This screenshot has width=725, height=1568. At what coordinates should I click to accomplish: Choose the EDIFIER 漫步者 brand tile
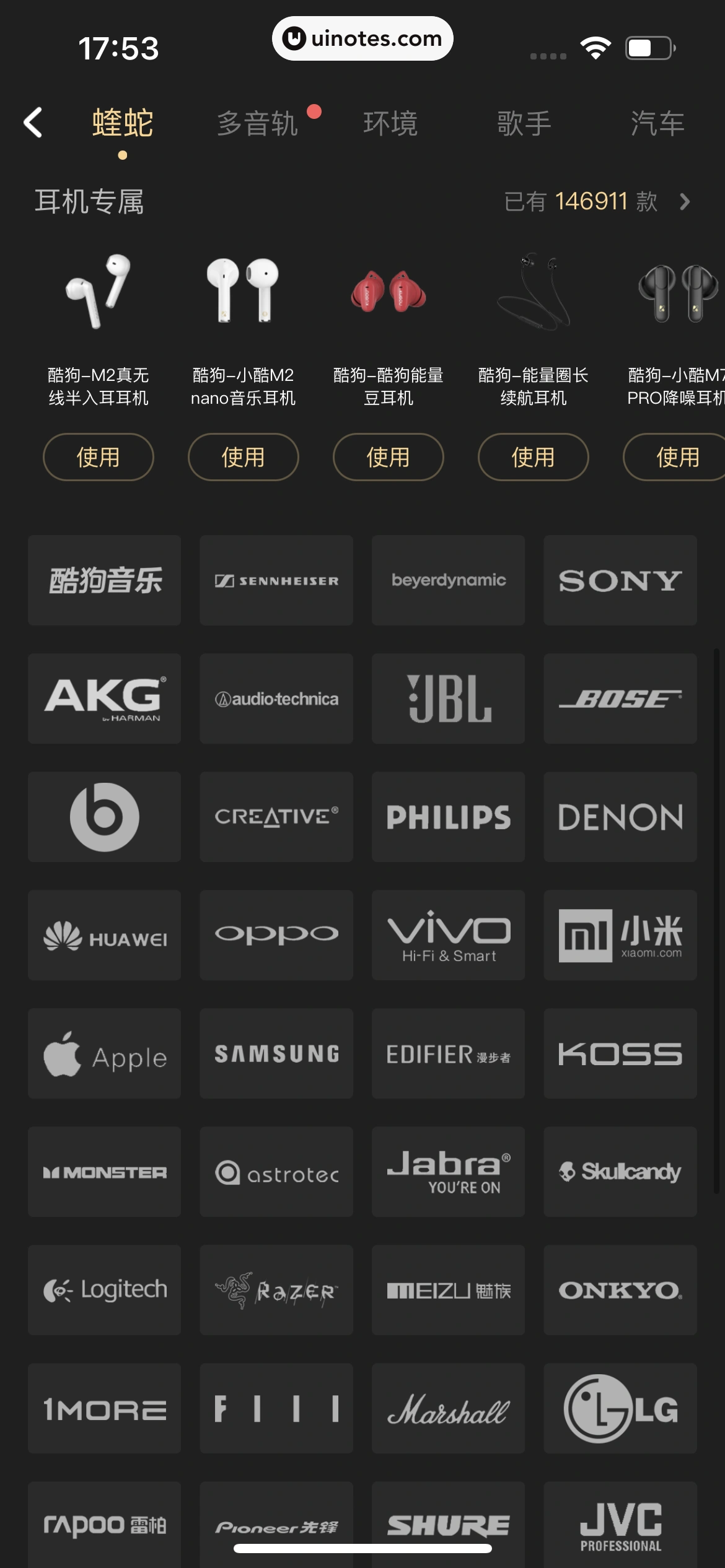tap(448, 1053)
